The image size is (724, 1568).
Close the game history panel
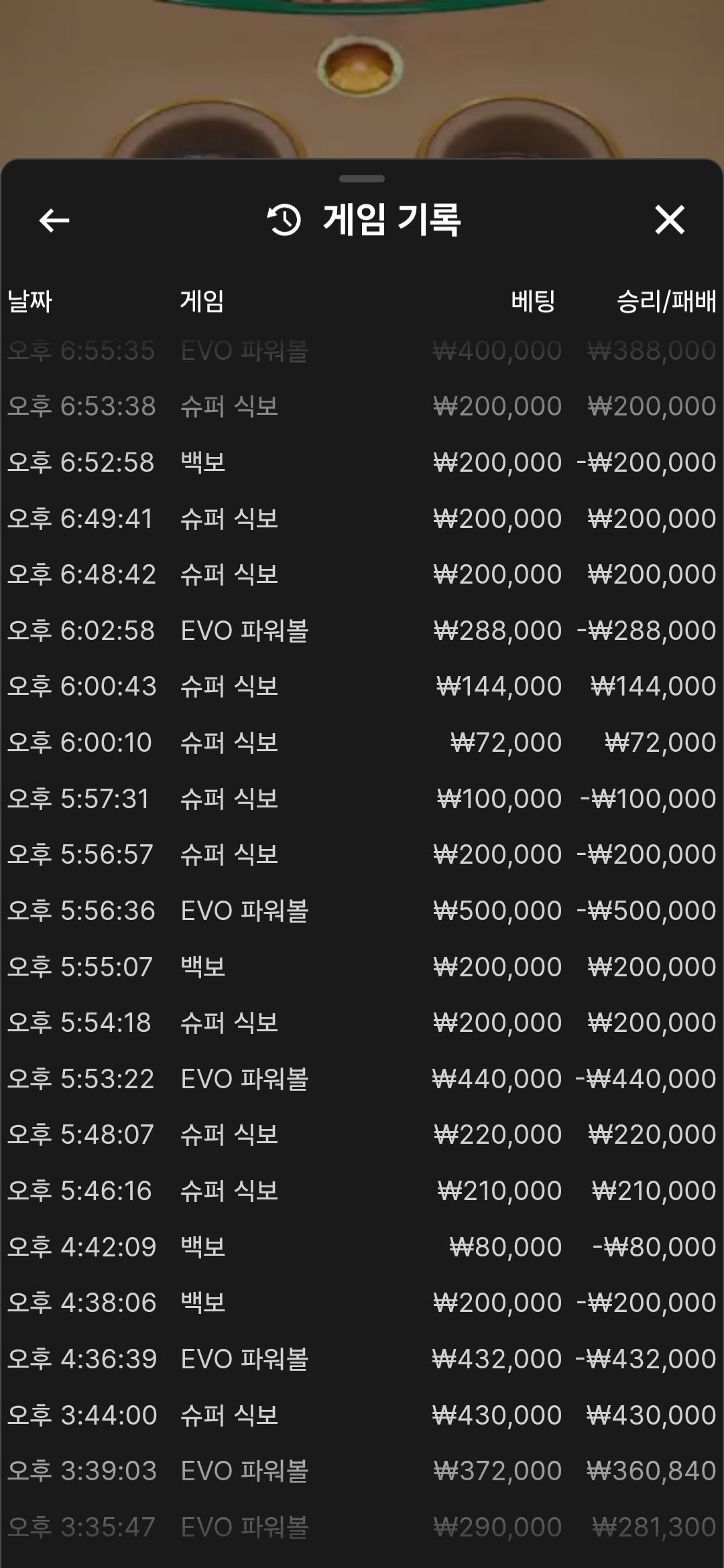tap(670, 220)
